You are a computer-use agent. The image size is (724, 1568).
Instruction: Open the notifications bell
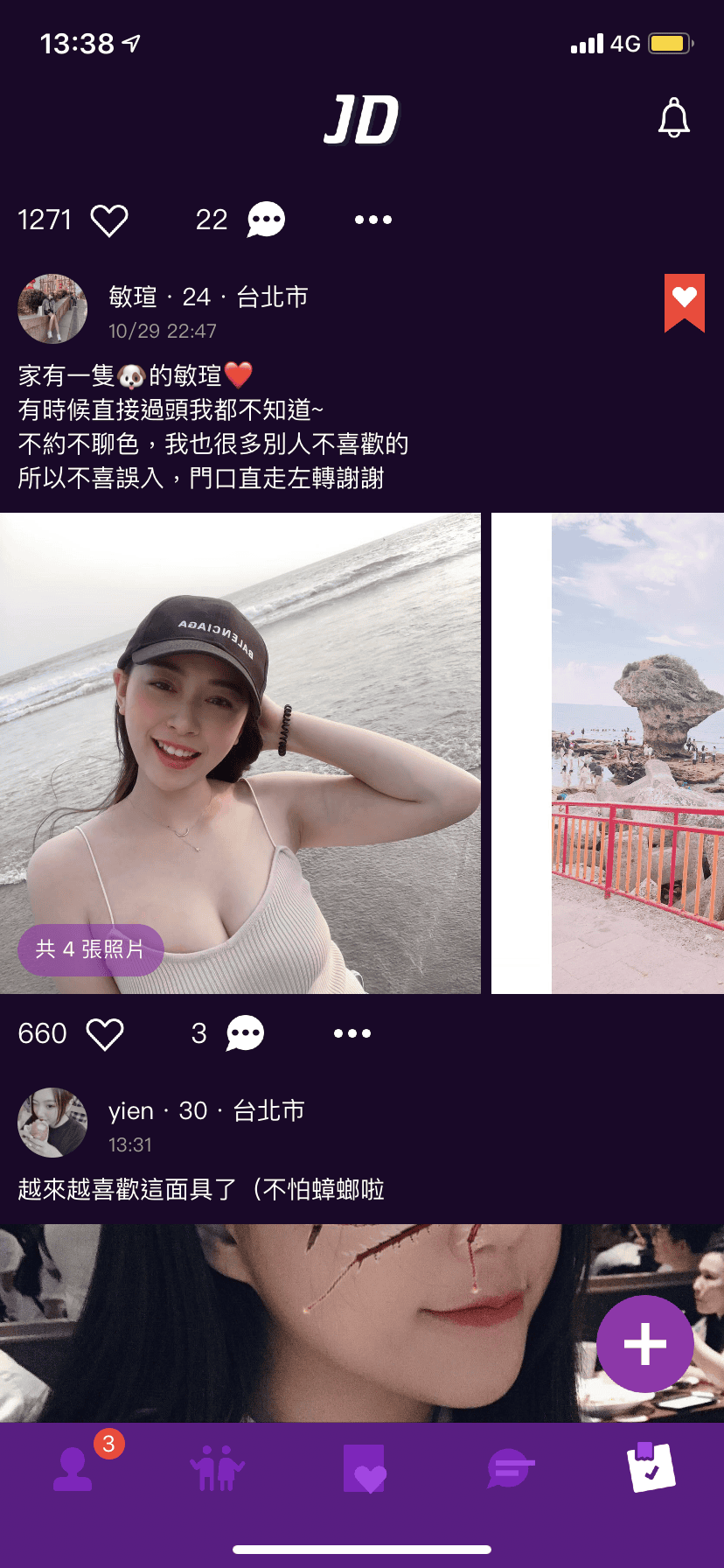click(673, 118)
